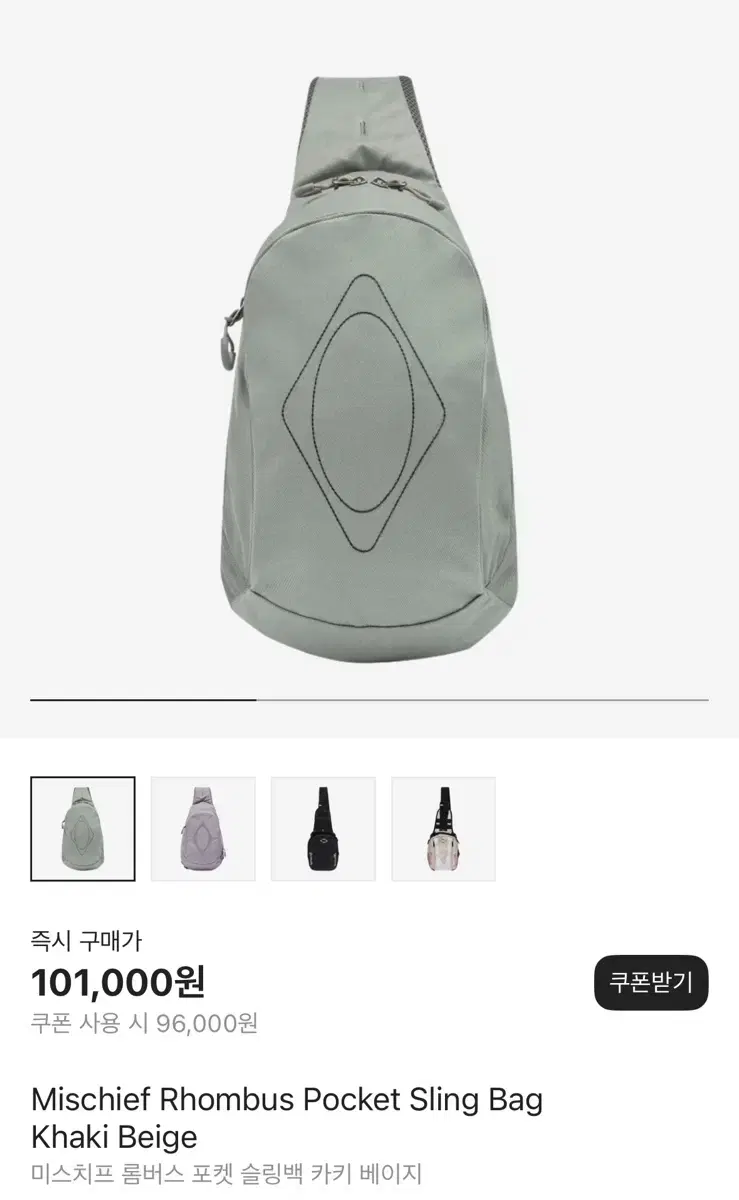Click the 101,000원 instant purchase price
This screenshot has height=1200, width=739.
(115, 984)
